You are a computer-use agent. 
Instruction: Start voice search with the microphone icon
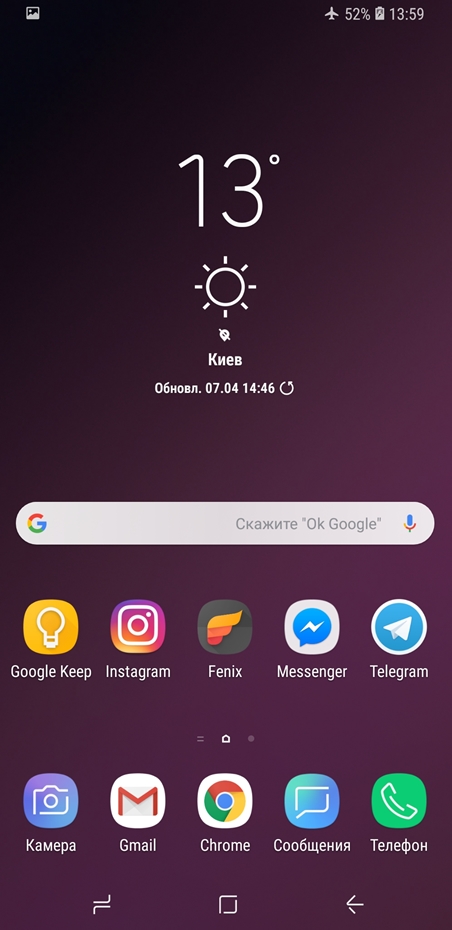tap(409, 523)
